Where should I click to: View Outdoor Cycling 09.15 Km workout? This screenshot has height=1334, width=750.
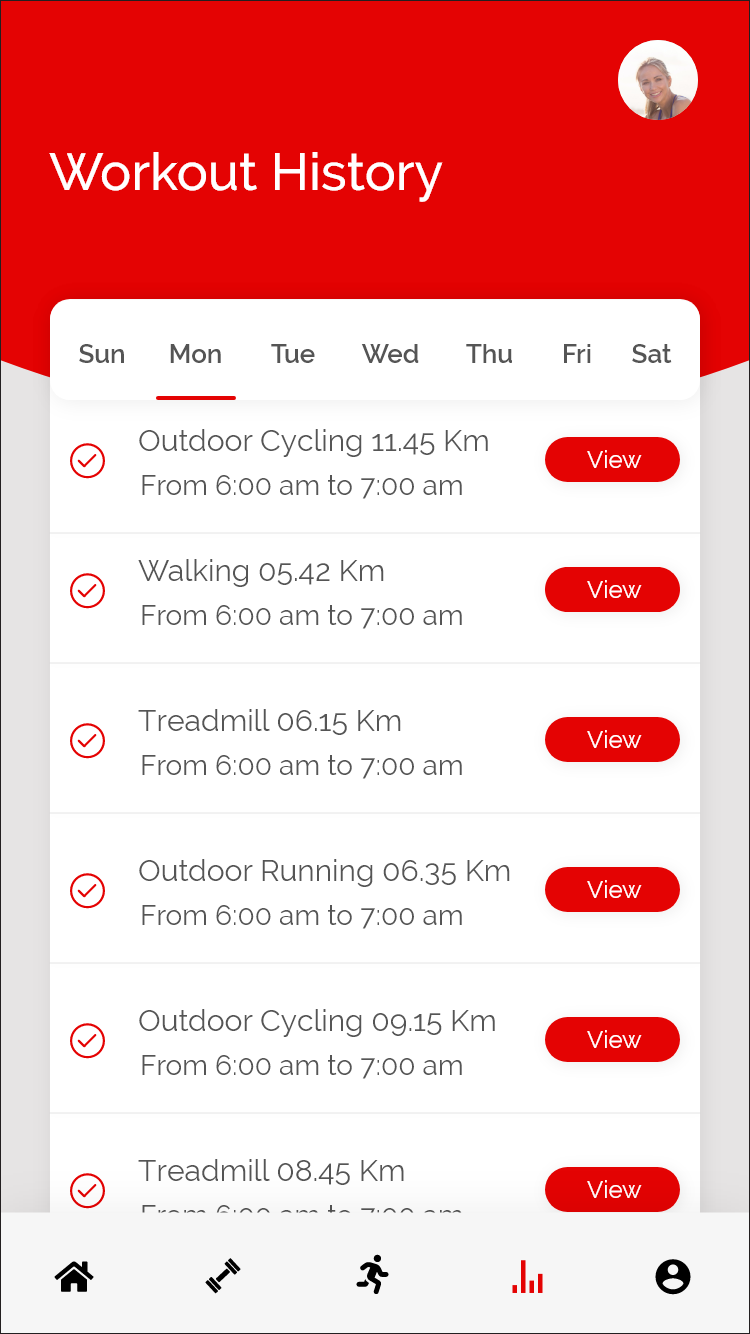[x=612, y=1040]
